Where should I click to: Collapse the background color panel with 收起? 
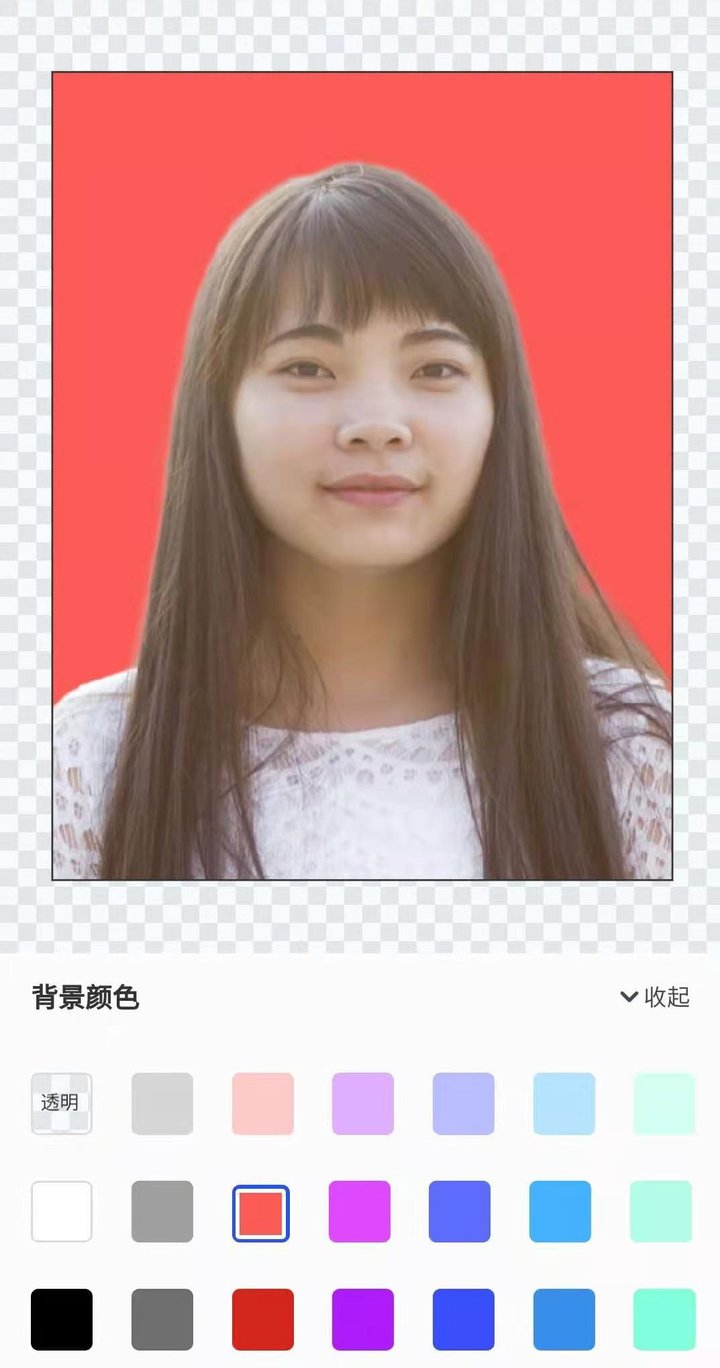656,997
